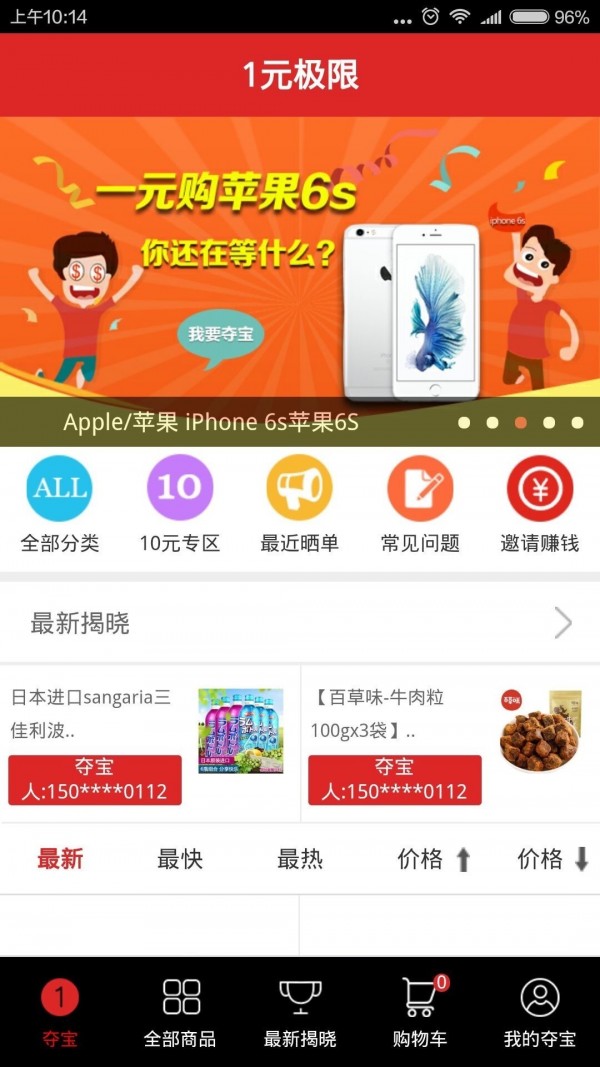Sort by 价格 ascending
The height and width of the screenshot is (1067, 600).
(x=434, y=859)
